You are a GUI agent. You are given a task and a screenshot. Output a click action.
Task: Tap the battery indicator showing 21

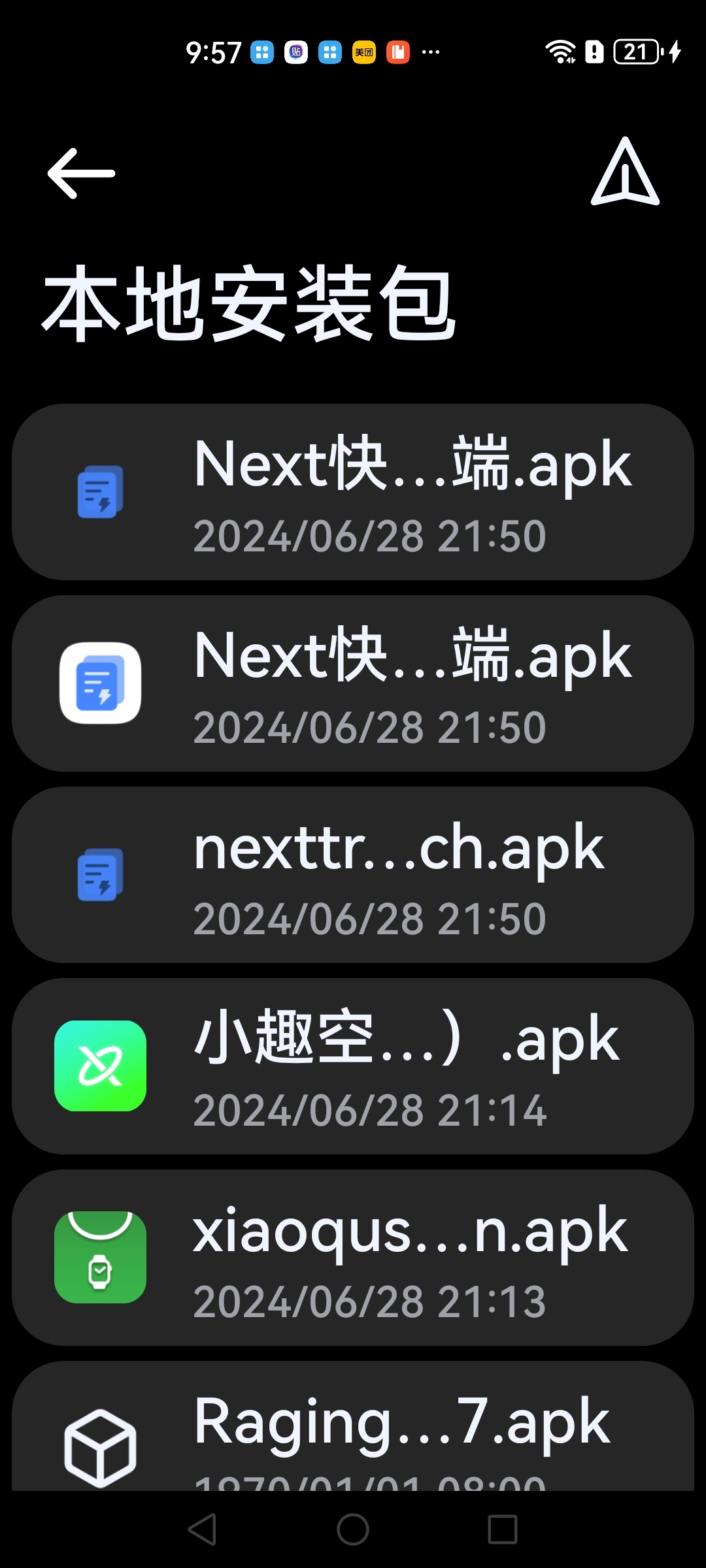coord(635,52)
